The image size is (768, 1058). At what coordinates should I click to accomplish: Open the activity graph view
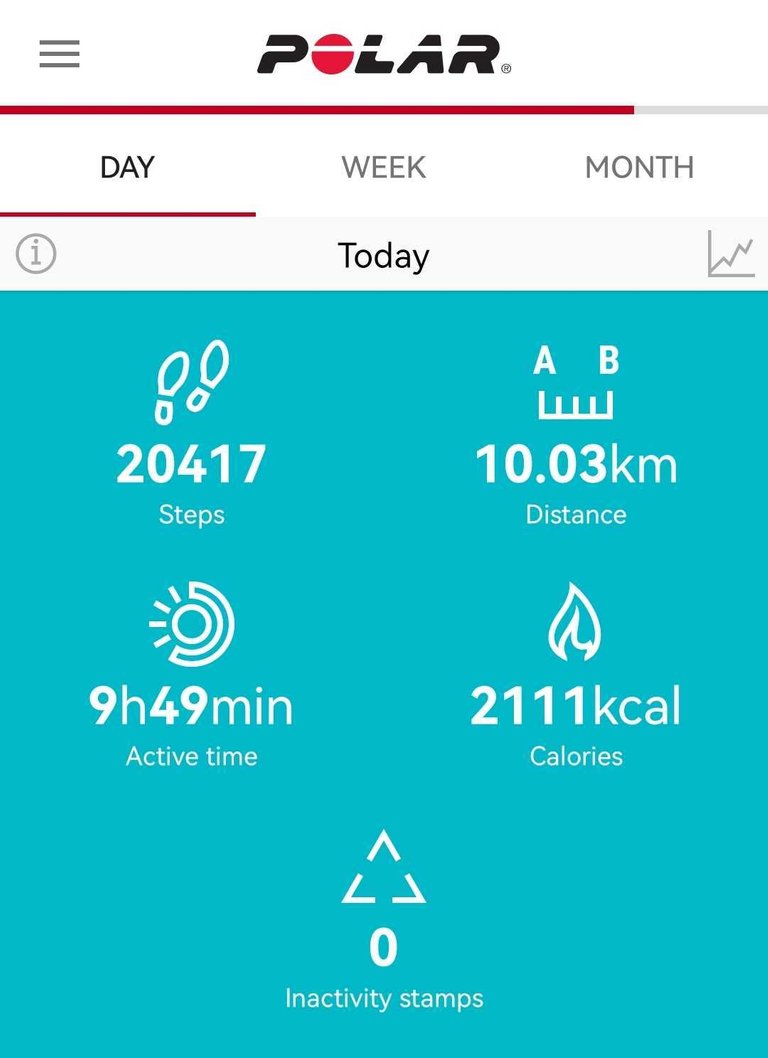[730, 254]
